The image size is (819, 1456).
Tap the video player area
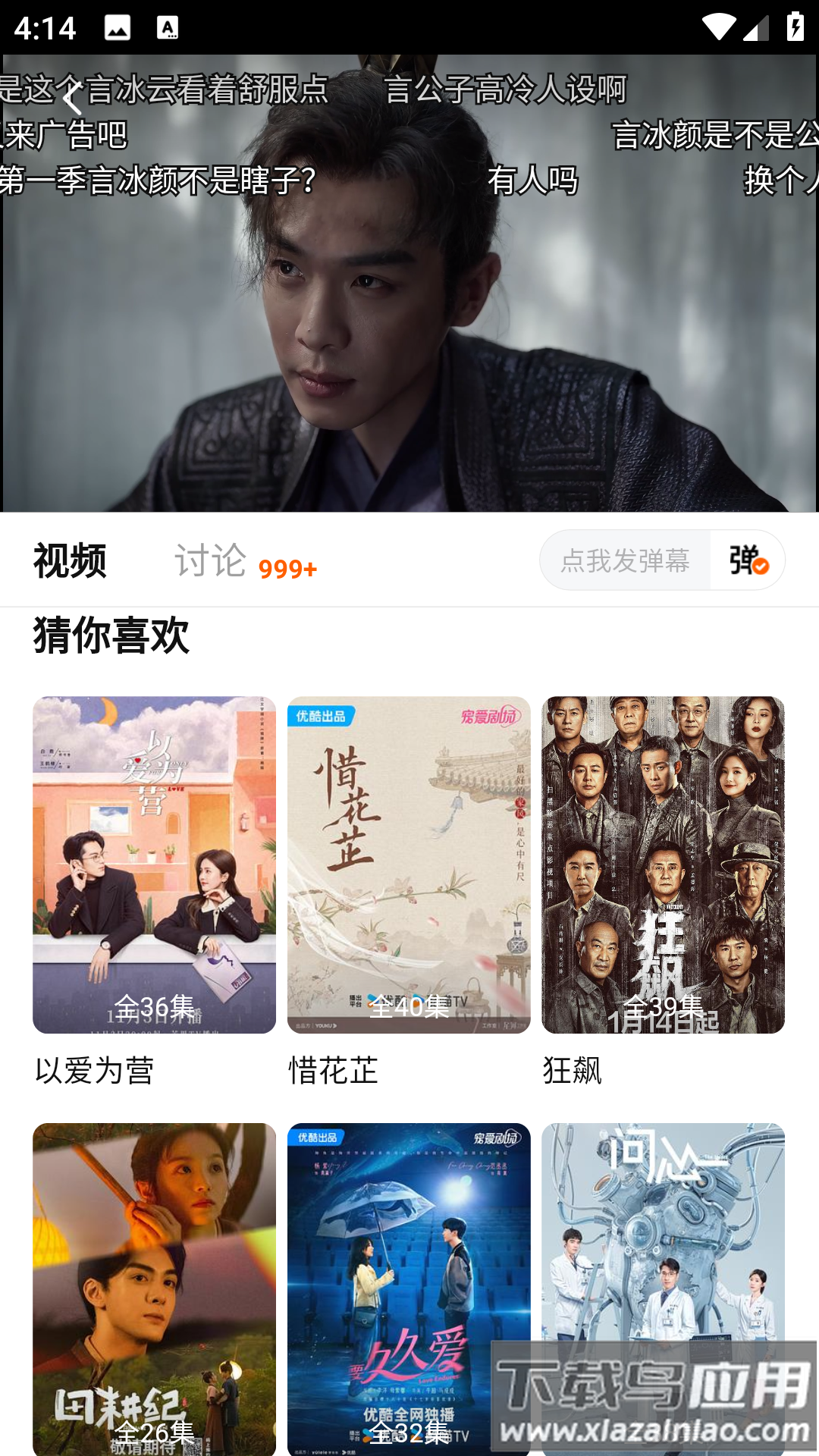pos(409,318)
